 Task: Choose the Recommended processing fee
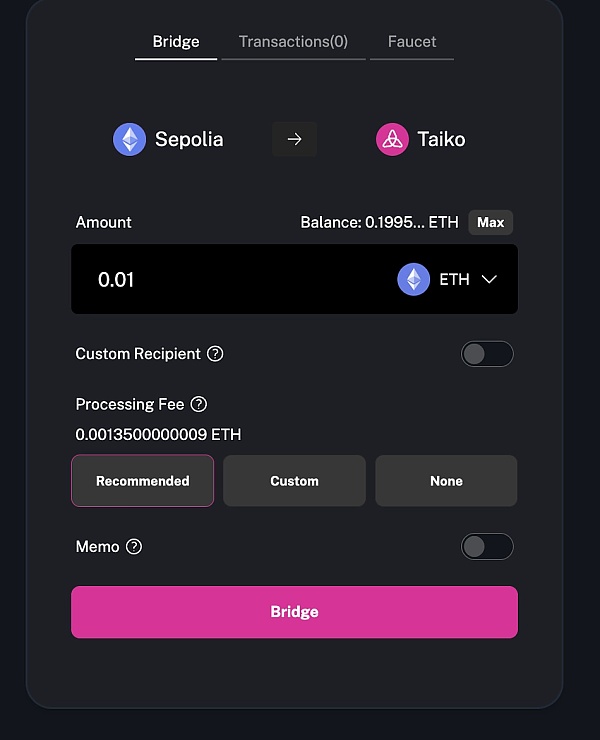[x=143, y=481]
